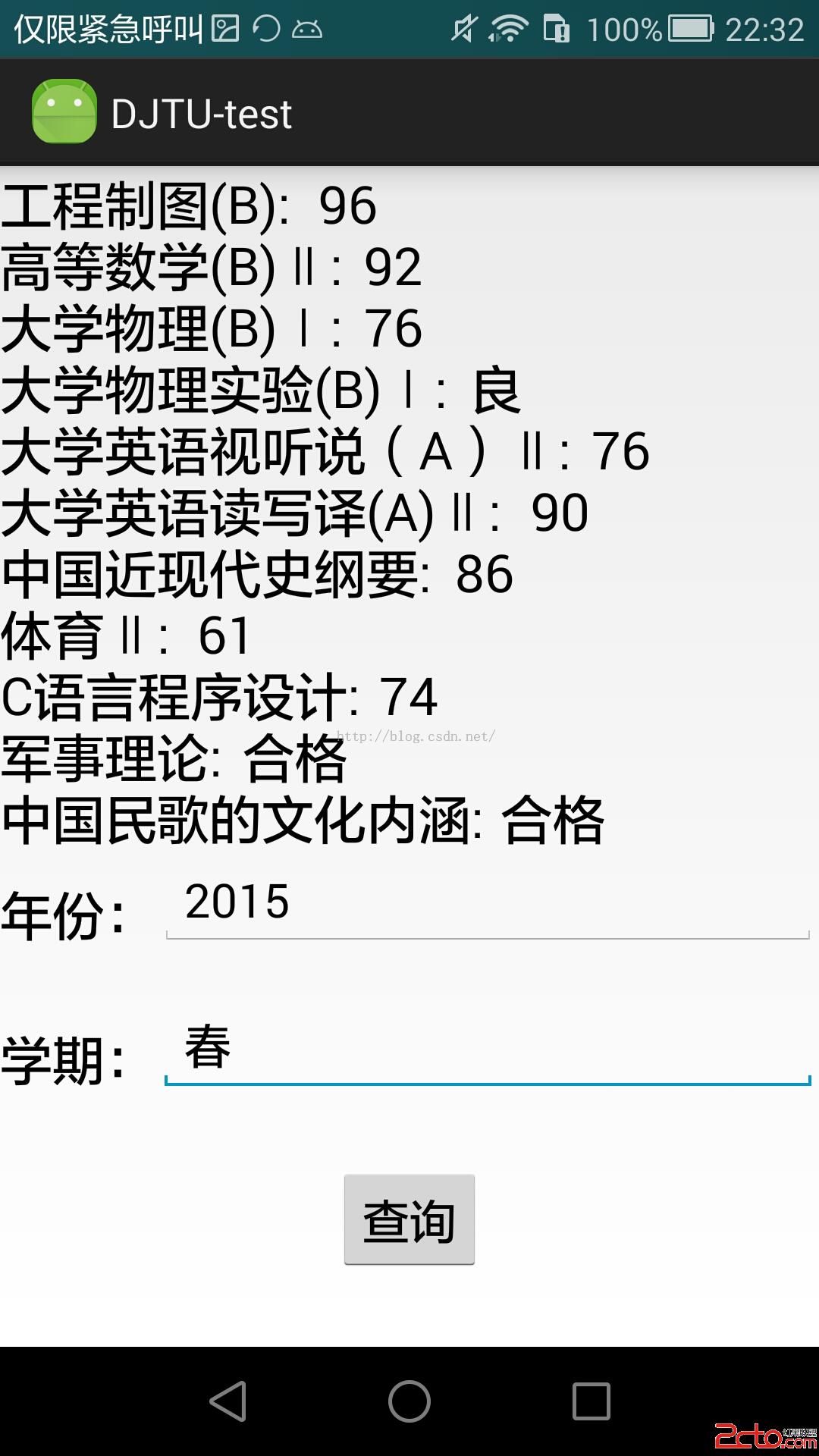
Task: Open recent apps from the navigation bar
Action: 591,1401
